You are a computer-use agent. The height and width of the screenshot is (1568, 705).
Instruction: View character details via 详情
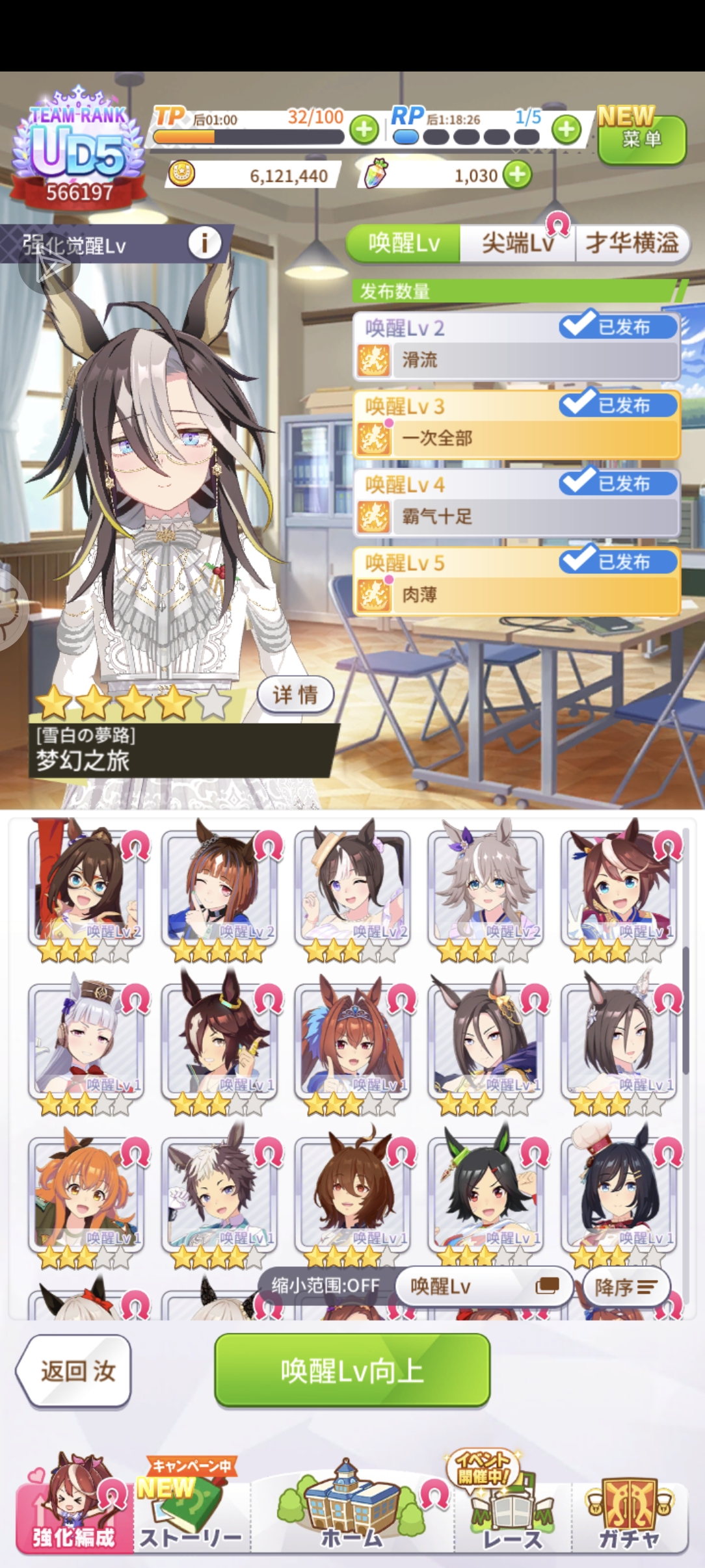[296, 695]
